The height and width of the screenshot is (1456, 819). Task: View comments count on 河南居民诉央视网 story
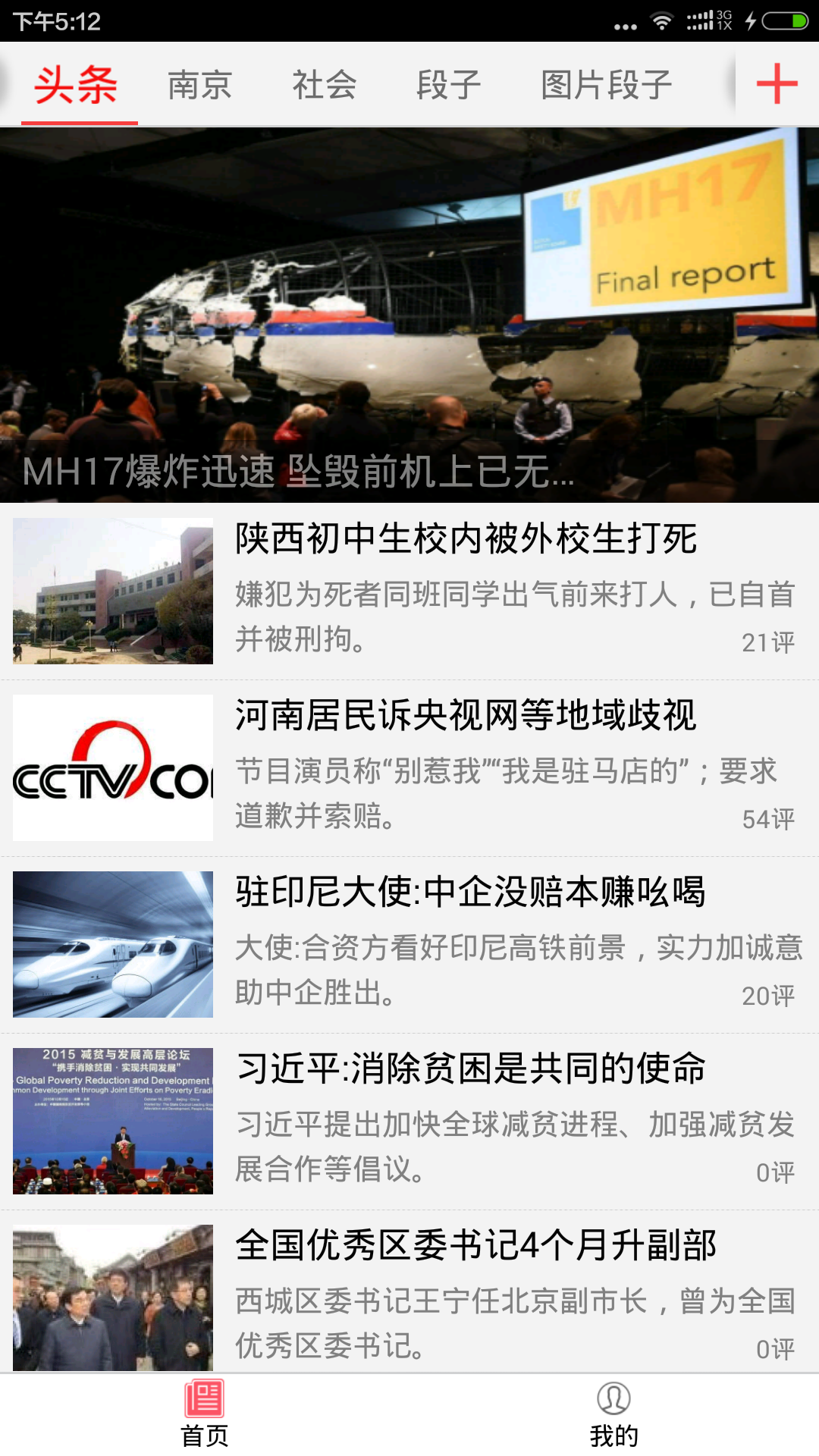point(770,819)
